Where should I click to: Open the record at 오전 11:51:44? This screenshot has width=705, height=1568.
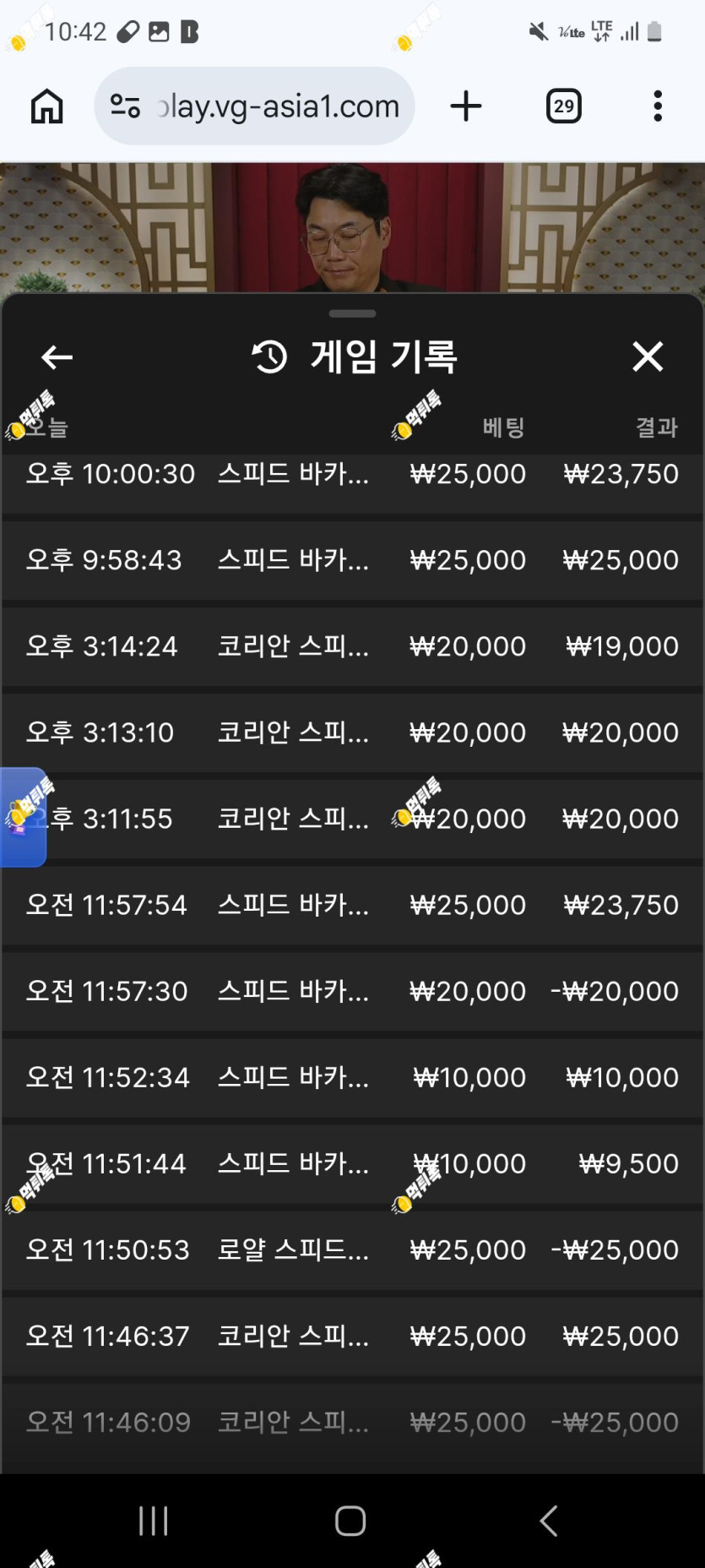click(352, 1163)
